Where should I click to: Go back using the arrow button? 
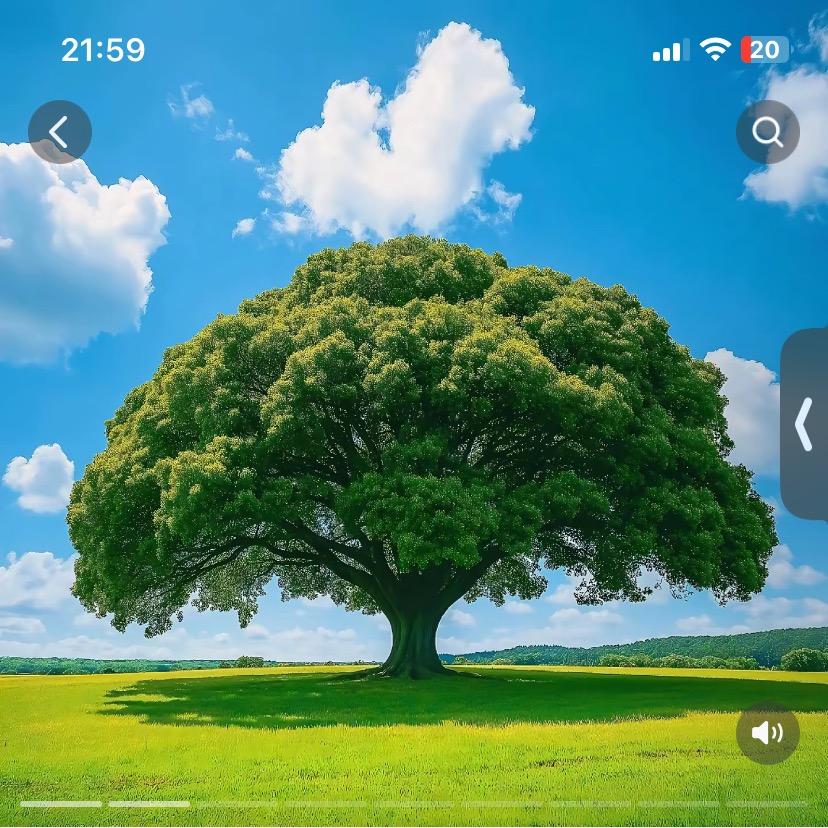60,132
